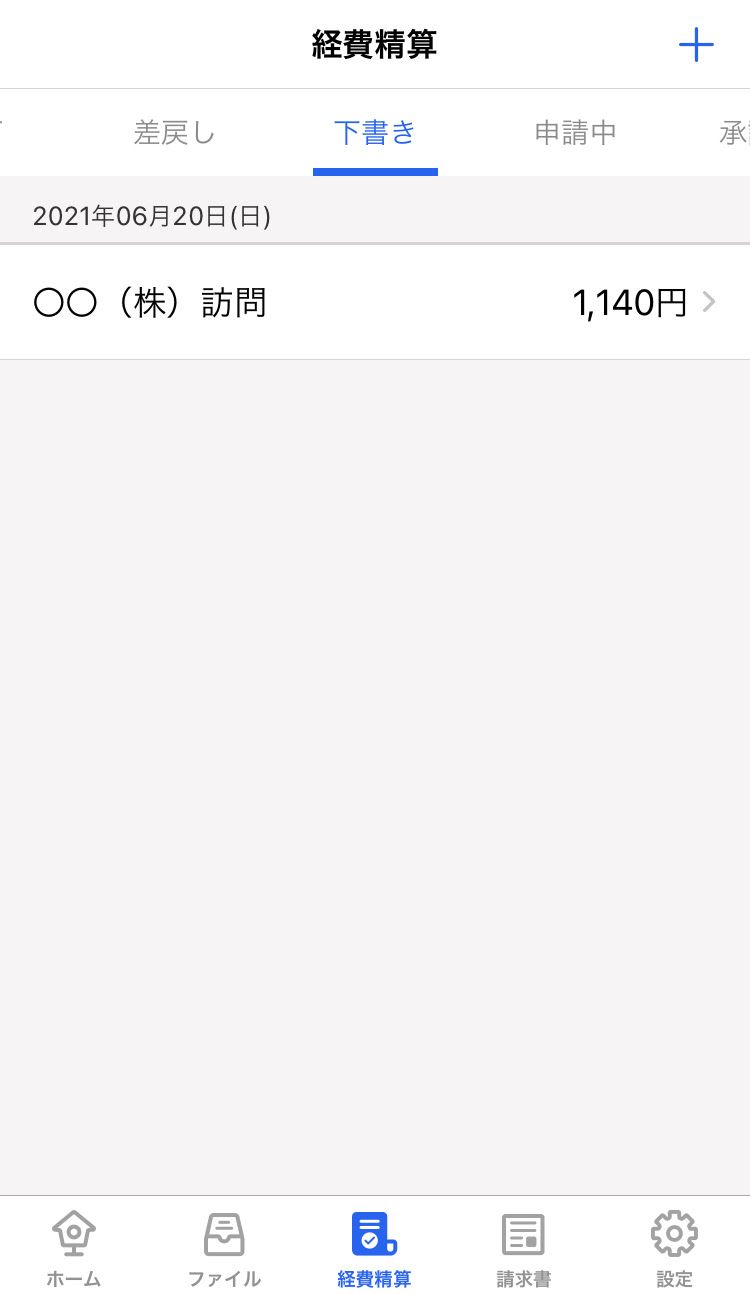The image size is (750, 1294).
Task: Open the ○○（株）訪問 draft expense
Action: [x=375, y=302]
